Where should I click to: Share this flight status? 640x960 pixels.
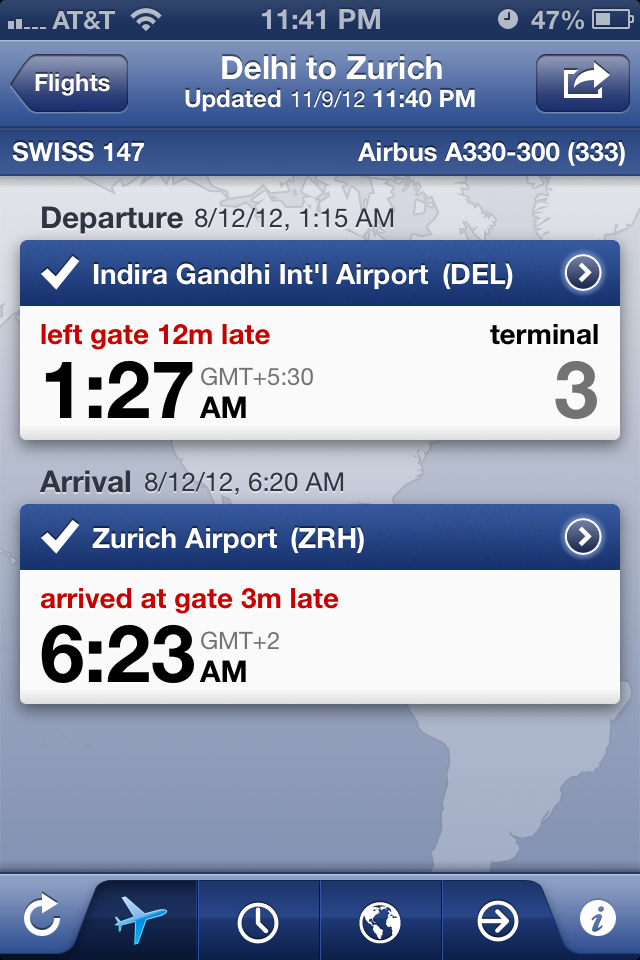(585, 84)
